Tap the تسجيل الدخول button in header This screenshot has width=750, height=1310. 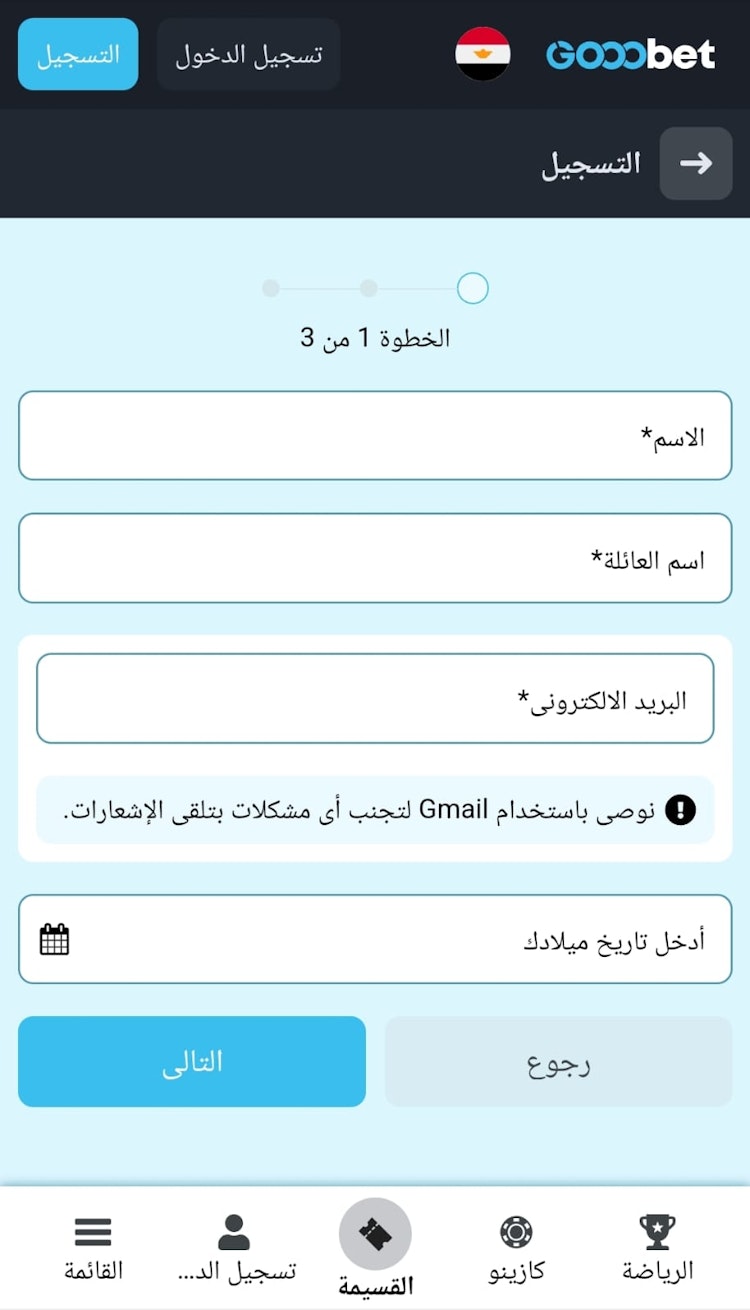[249, 54]
